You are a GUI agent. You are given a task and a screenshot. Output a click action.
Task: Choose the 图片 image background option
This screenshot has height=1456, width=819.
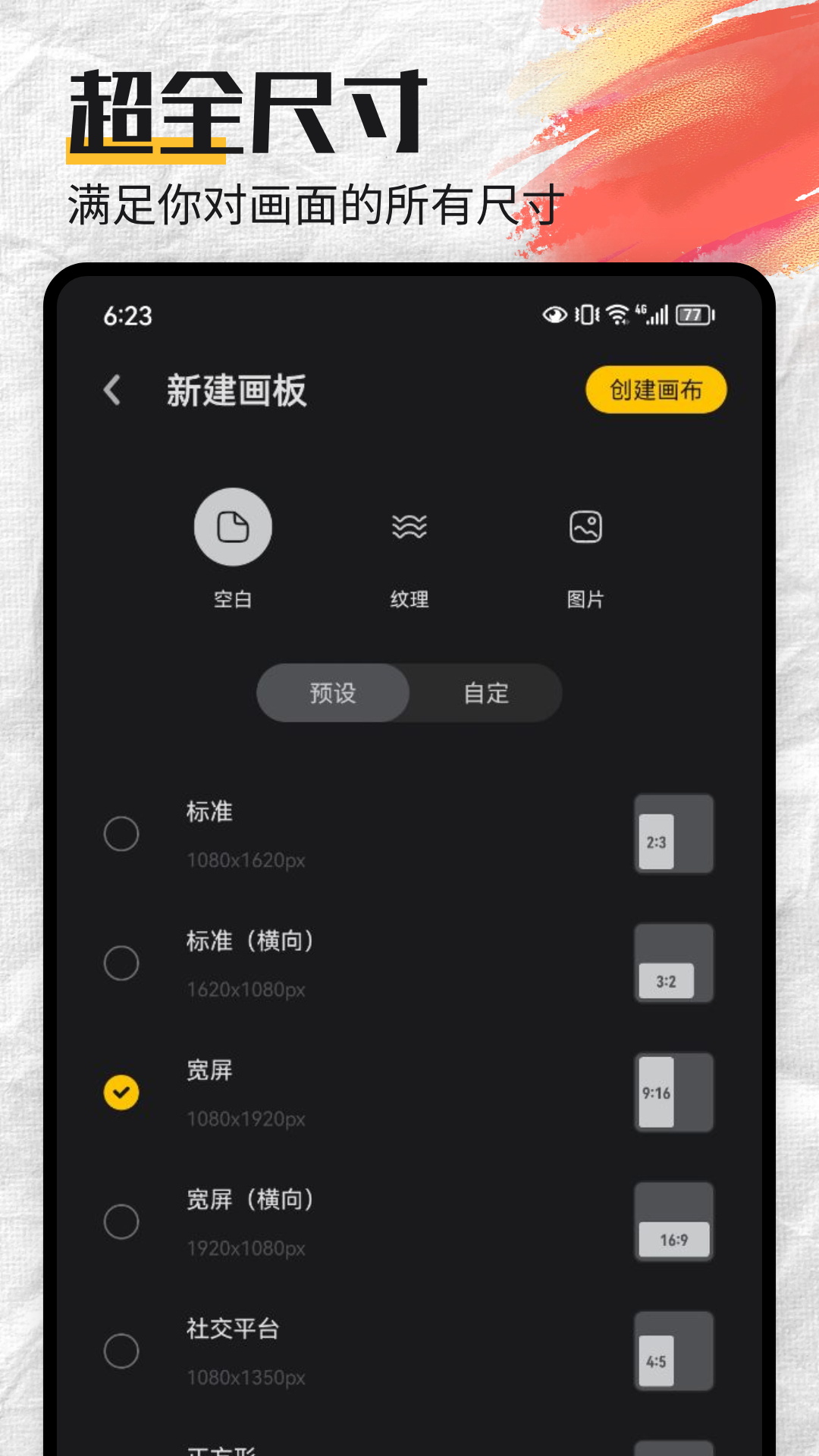point(585,526)
